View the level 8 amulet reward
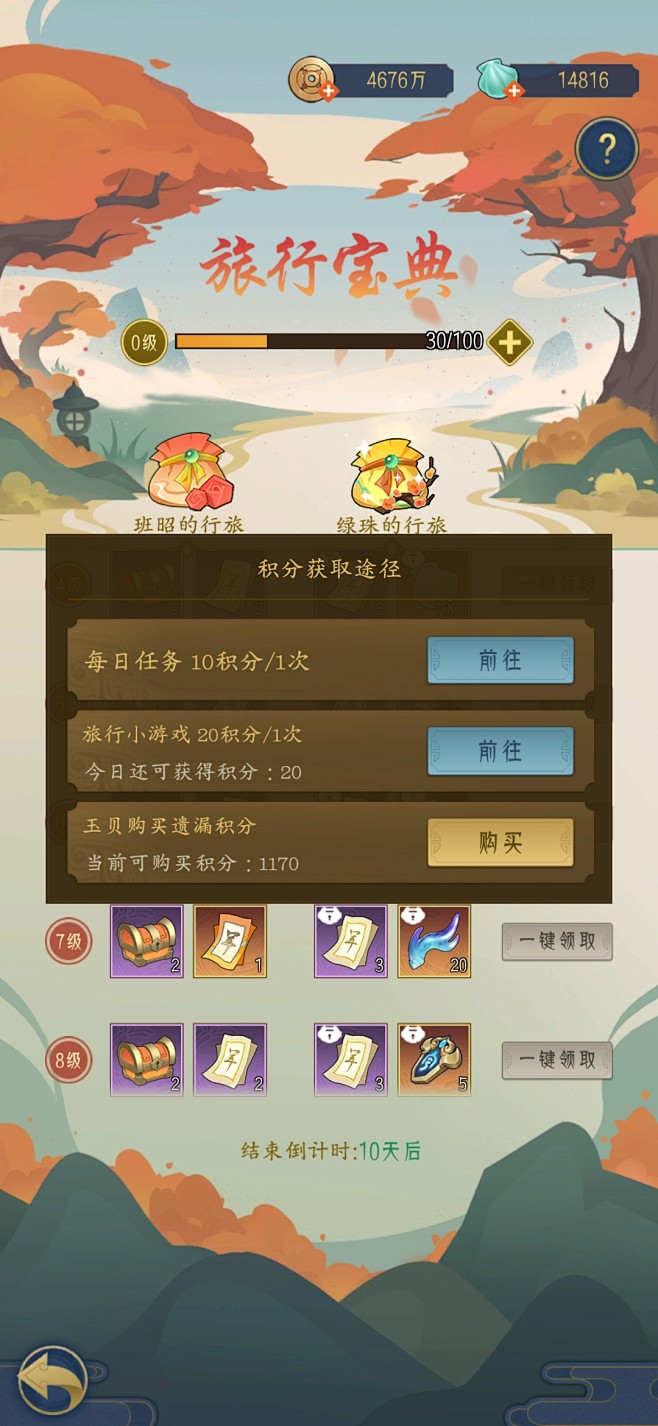This screenshot has width=658, height=1426. point(434,1059)
